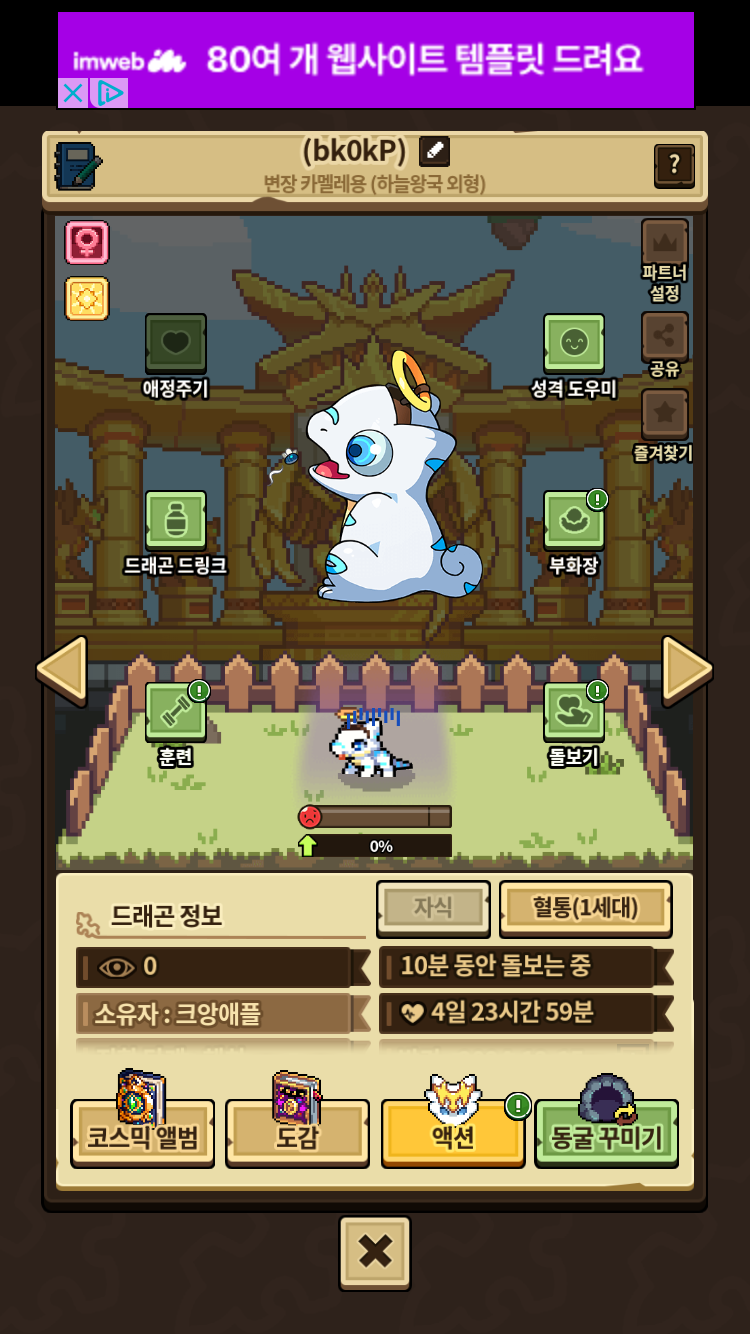Open 성격 도우미 helper
This screenshot has height=1334, width=750.
574,344
